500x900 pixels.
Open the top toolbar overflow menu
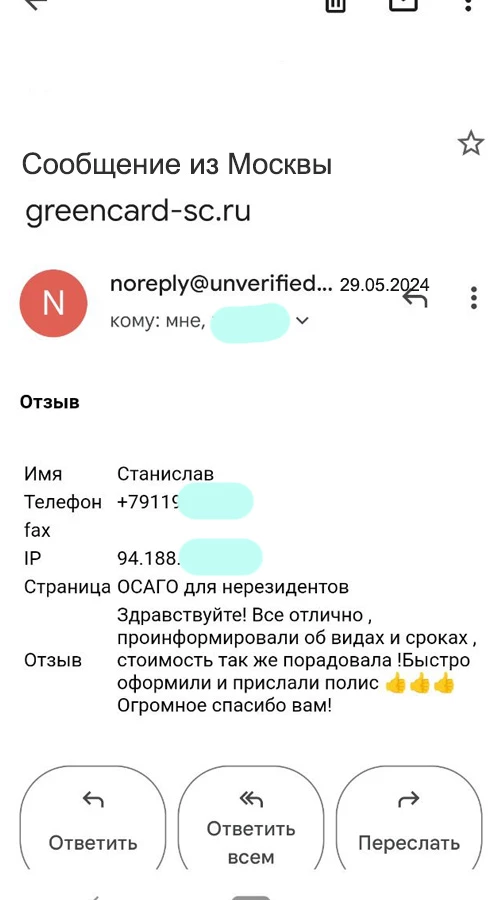pyautogui.click(x=468, y=5)
